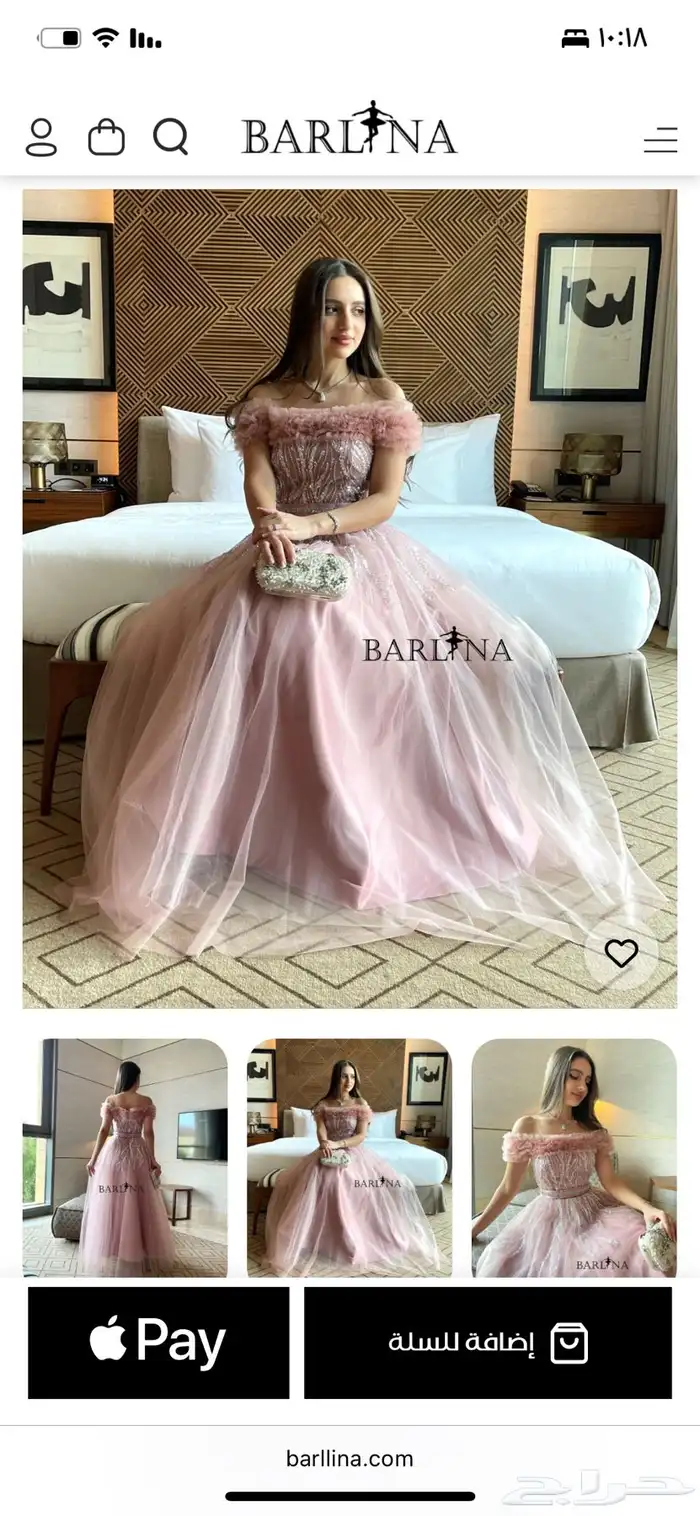This screenshot has height=1516, width=700.
Task: View the thumbnail of the model seated on the bed
Action: (349, 1157)
